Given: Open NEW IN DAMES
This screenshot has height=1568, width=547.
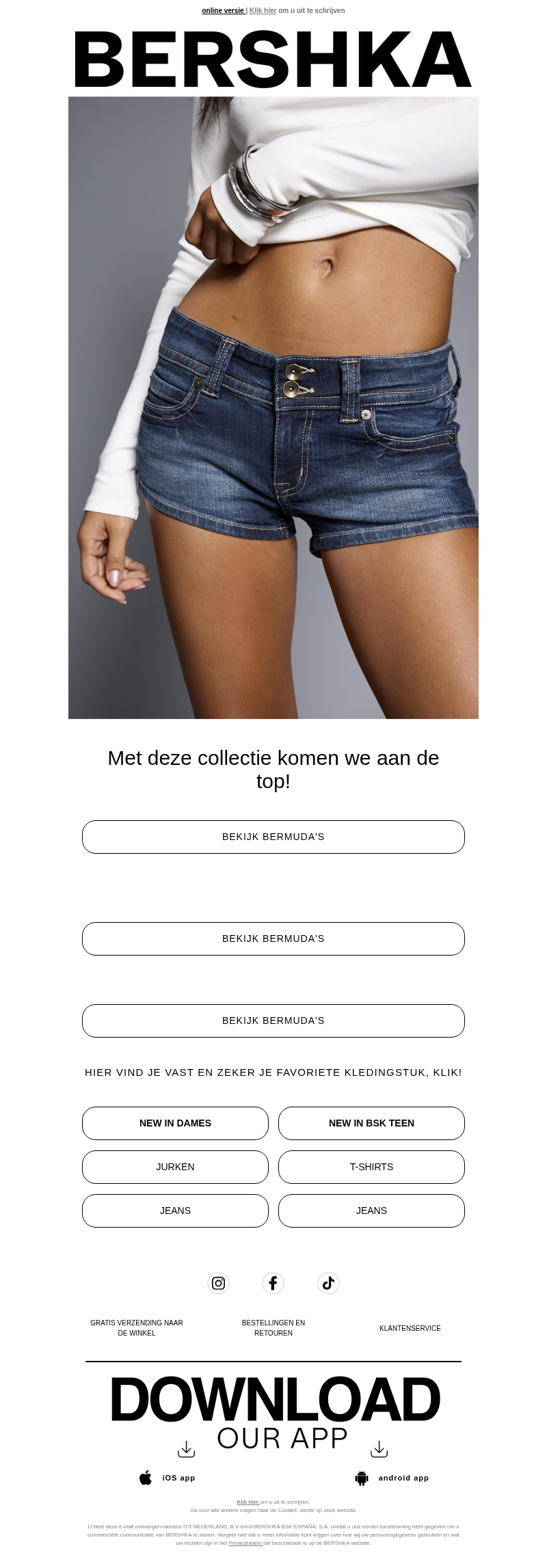Looking at the screenshot, I should pyautogui.click(x=175, y=1123).
